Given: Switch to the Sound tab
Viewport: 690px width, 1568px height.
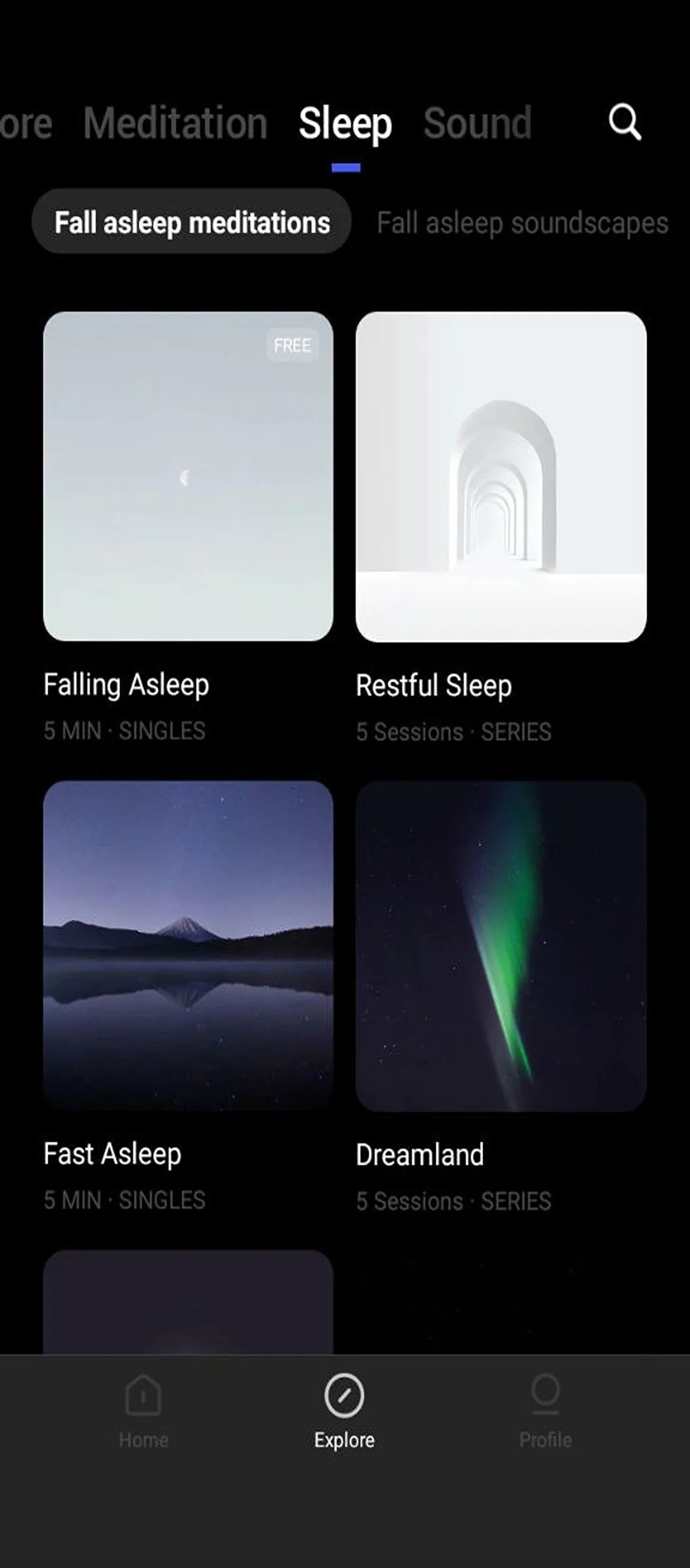Looking at the screenshot, I should 478,123.
